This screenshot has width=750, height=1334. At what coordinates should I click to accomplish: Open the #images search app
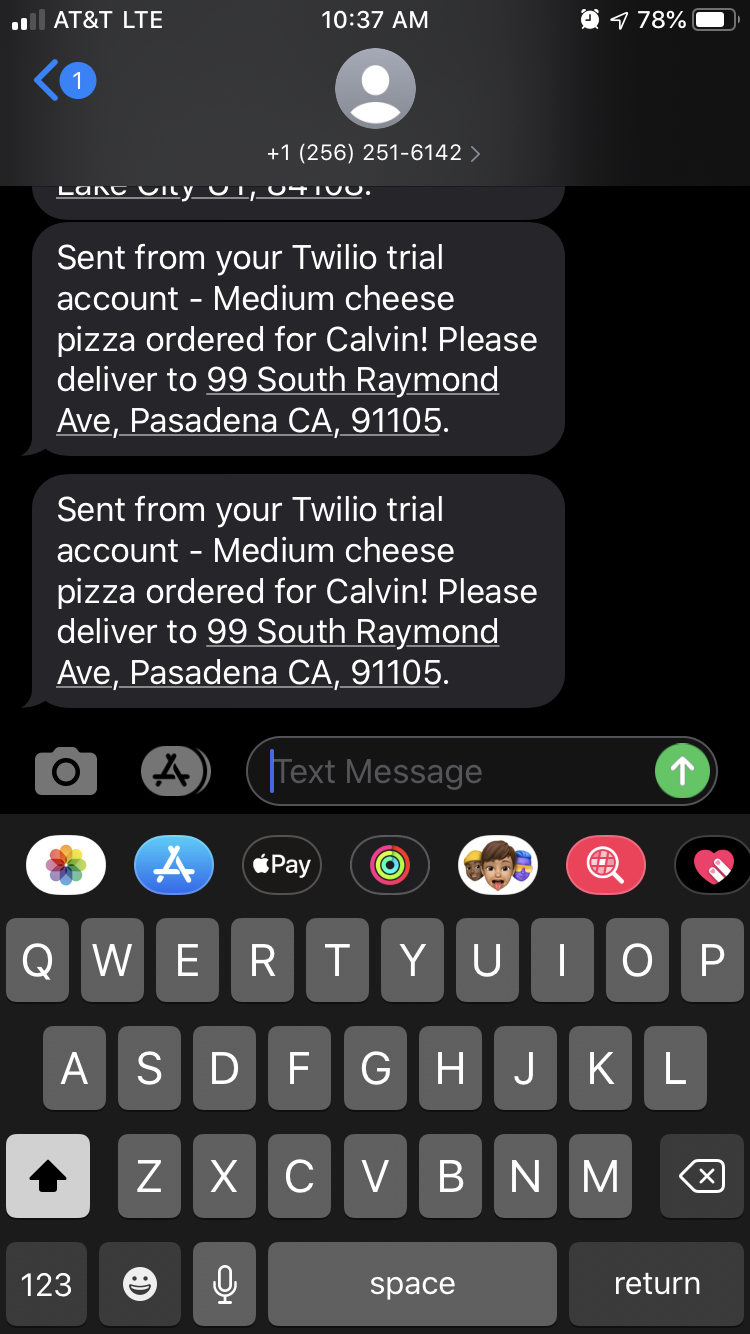606,864
